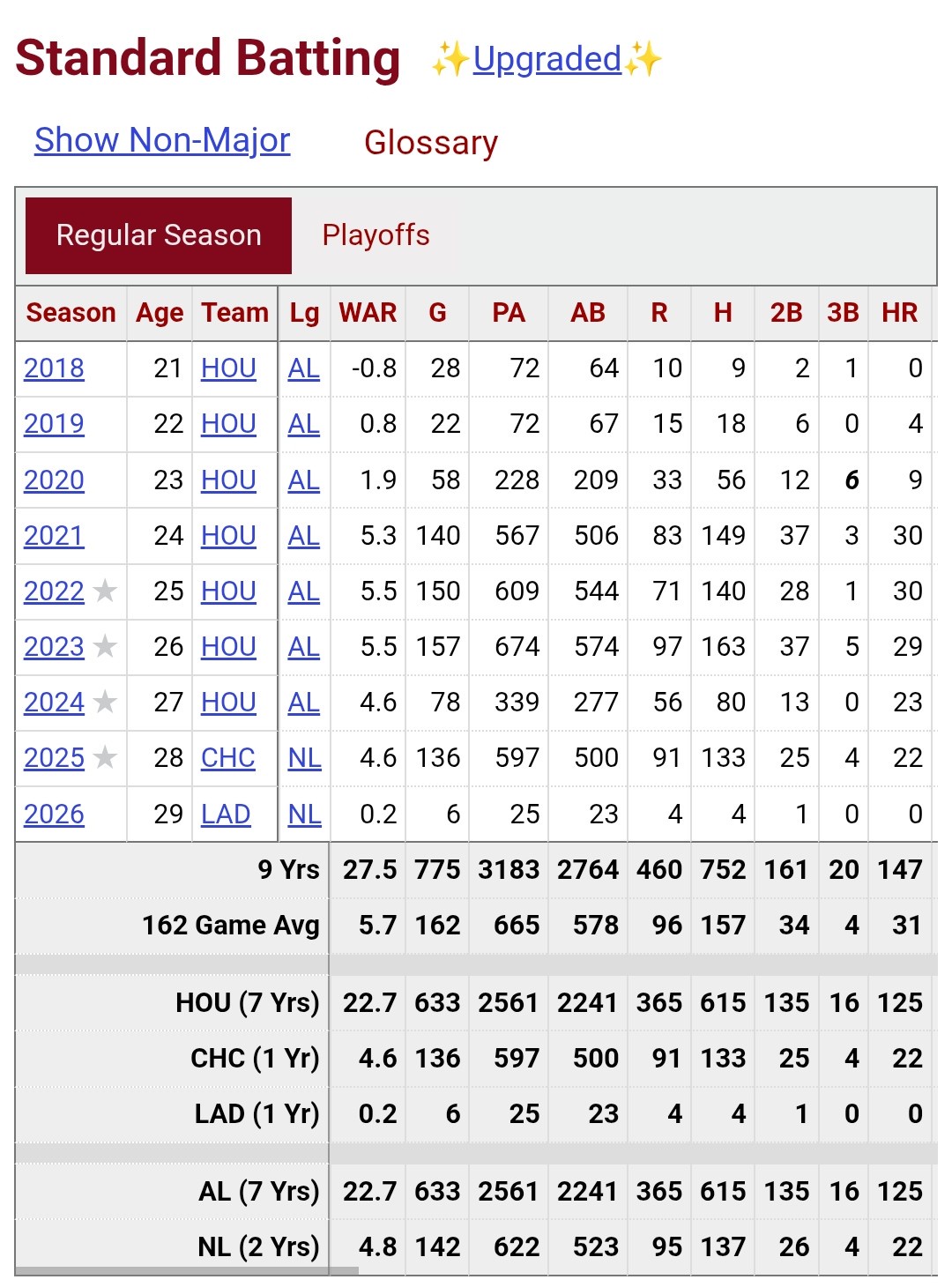Sort by the Age column header
The height and width of the screenshot is (1287, 952).
click(160, 313)
